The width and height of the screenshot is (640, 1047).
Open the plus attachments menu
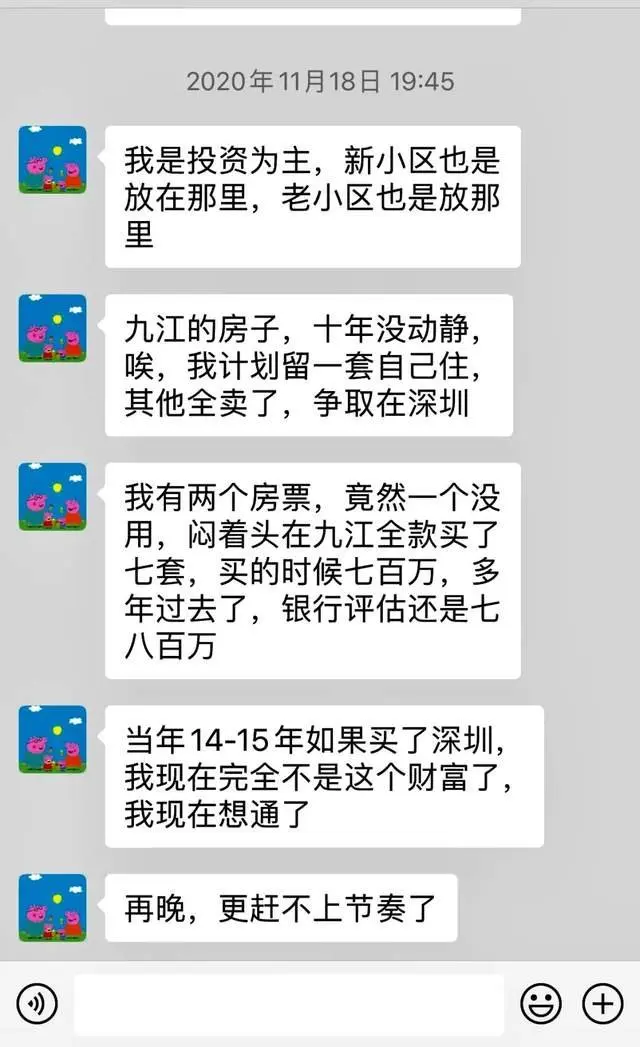pyautogui.click(x=602, y=1003)
